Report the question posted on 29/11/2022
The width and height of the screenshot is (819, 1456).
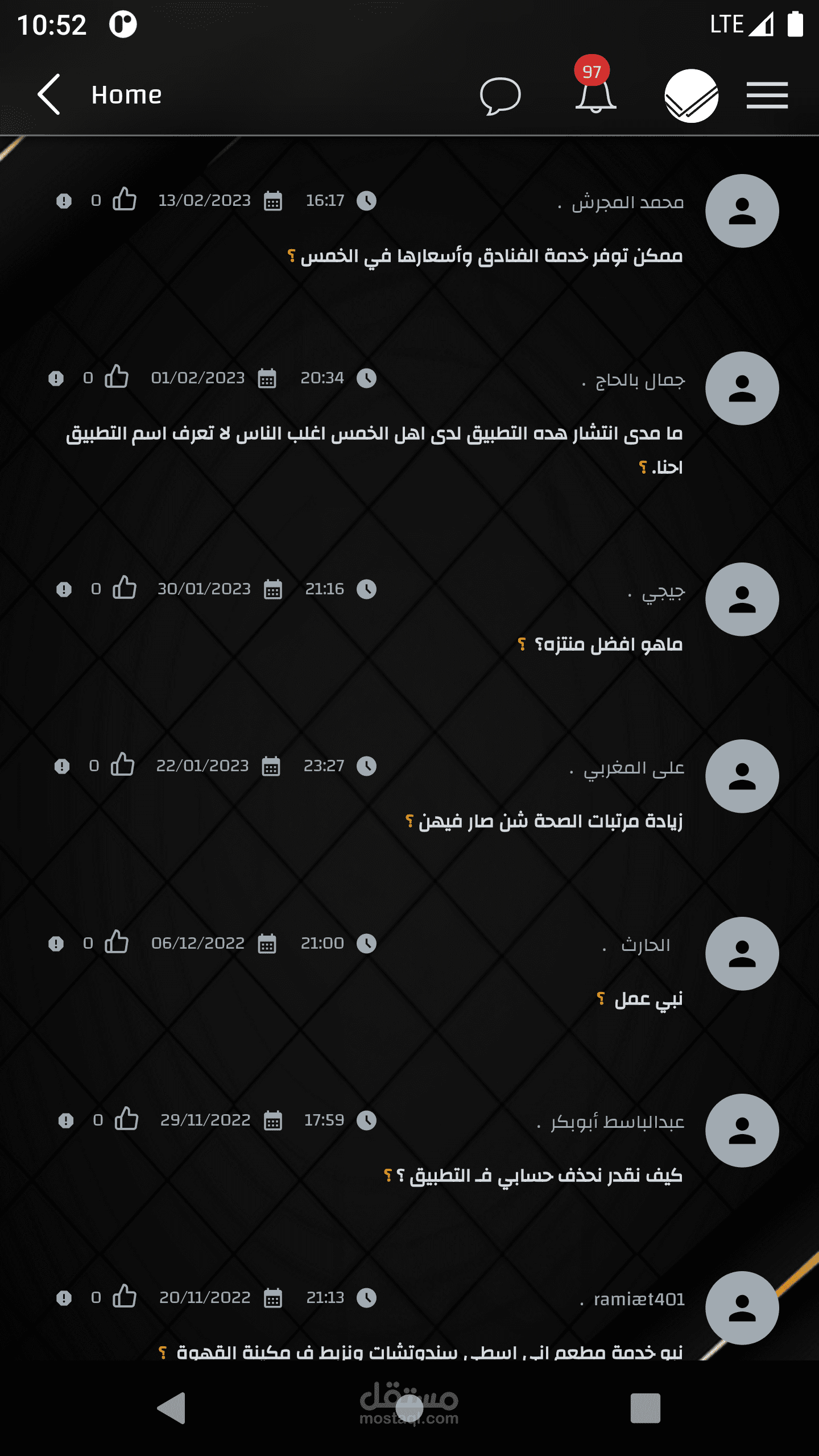point(66,1120)
